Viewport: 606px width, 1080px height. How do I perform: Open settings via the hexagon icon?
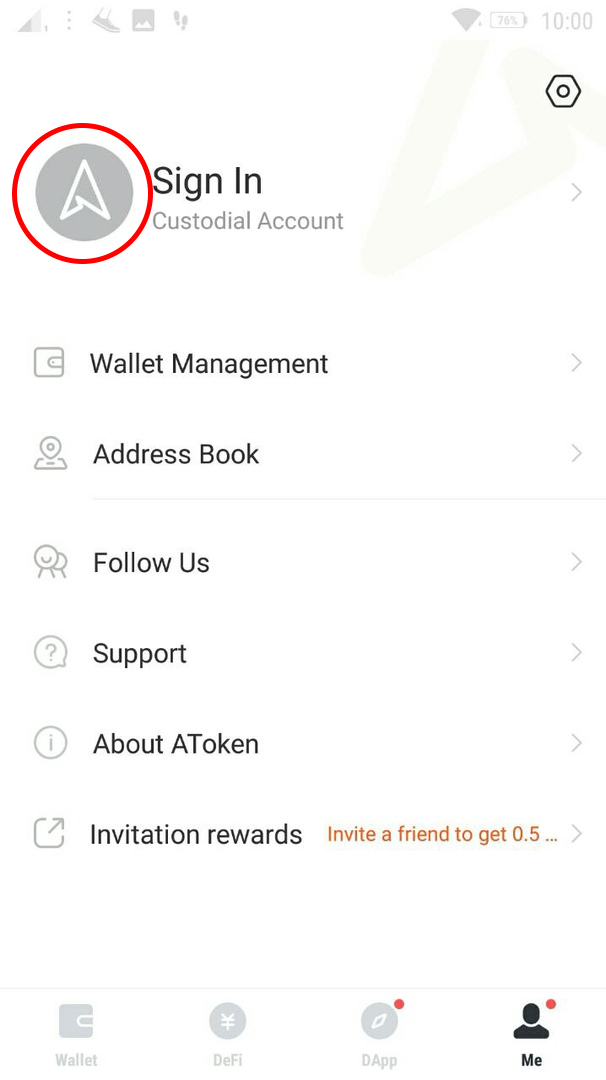(x=563, y=92)
